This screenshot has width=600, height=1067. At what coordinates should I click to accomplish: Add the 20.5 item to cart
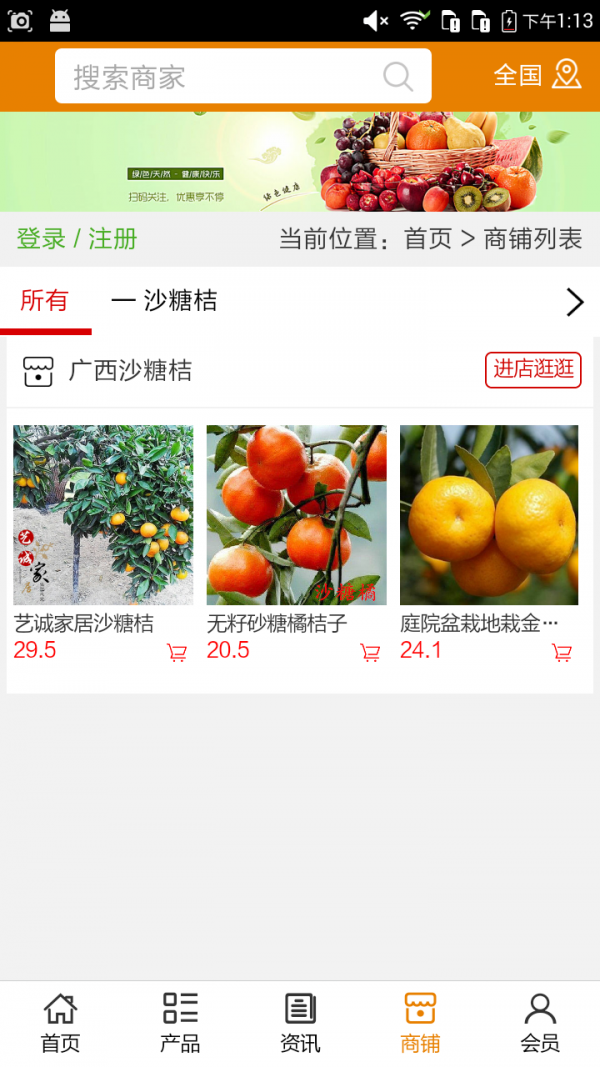pyautogui.click(x=370, y=653)
